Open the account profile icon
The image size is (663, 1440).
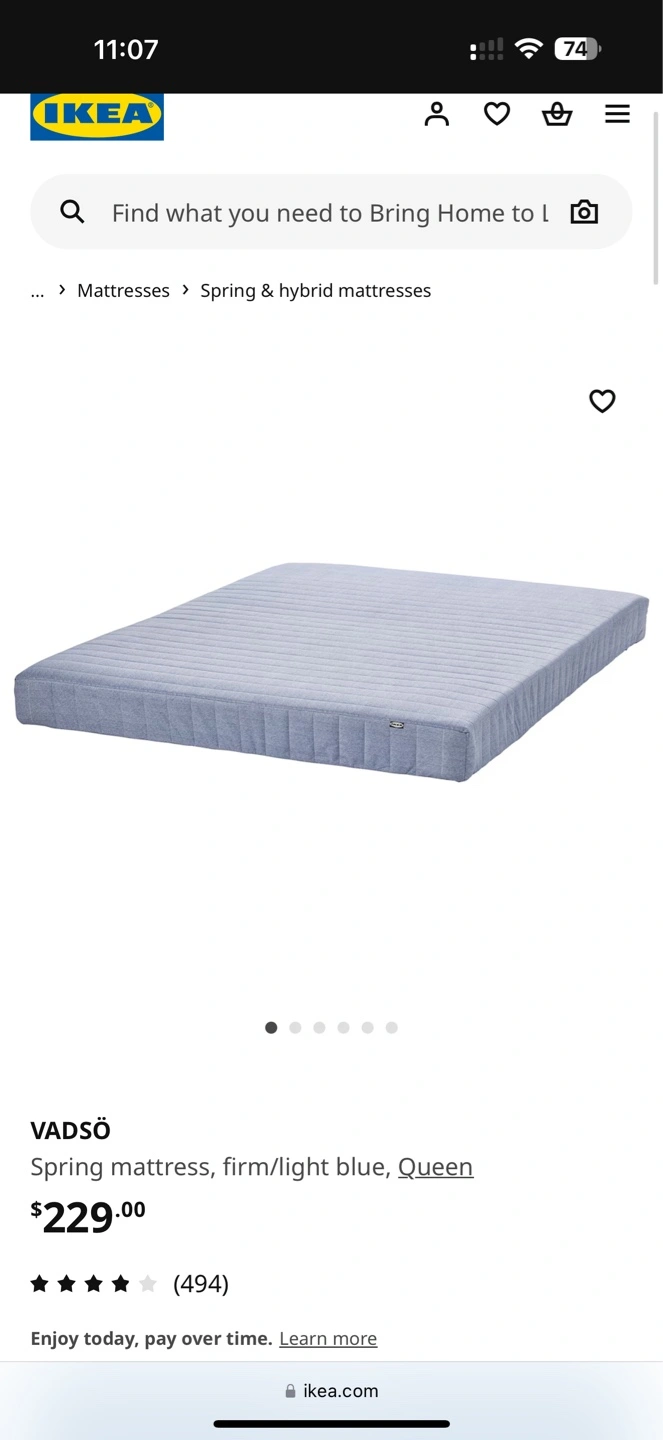(437, 114)
